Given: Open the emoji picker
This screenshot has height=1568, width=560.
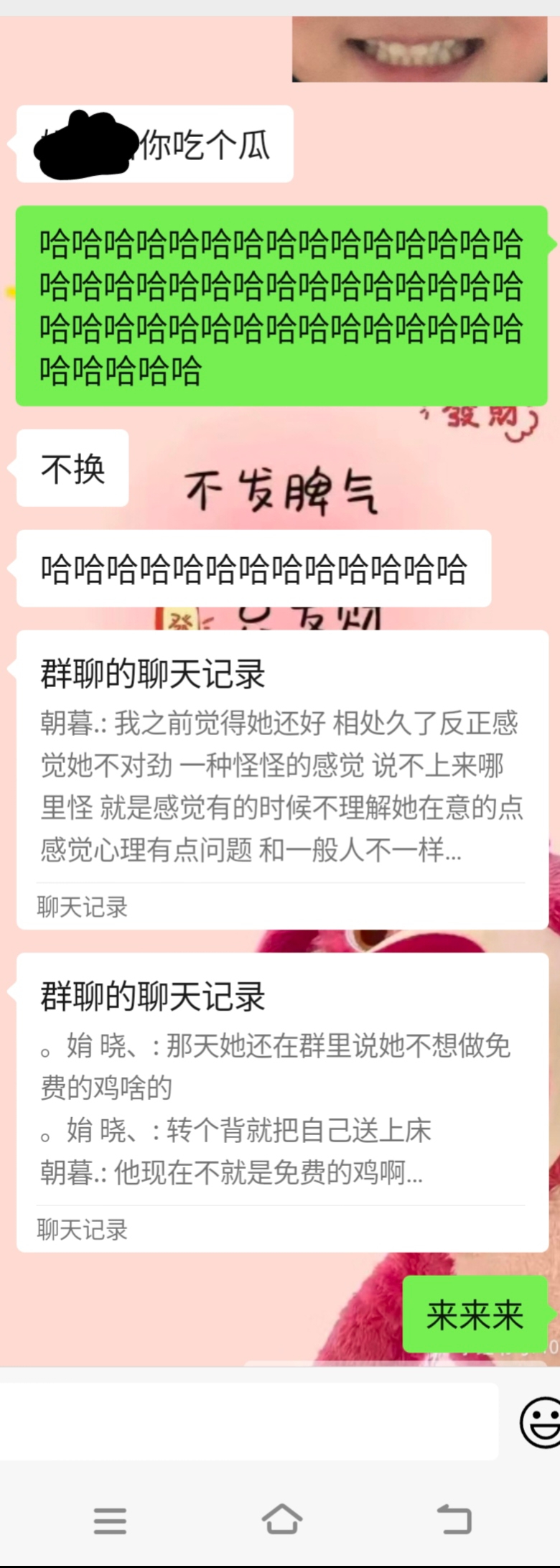Looking at the screenshot, I should pyautogui.click(x=540, y=1422).
